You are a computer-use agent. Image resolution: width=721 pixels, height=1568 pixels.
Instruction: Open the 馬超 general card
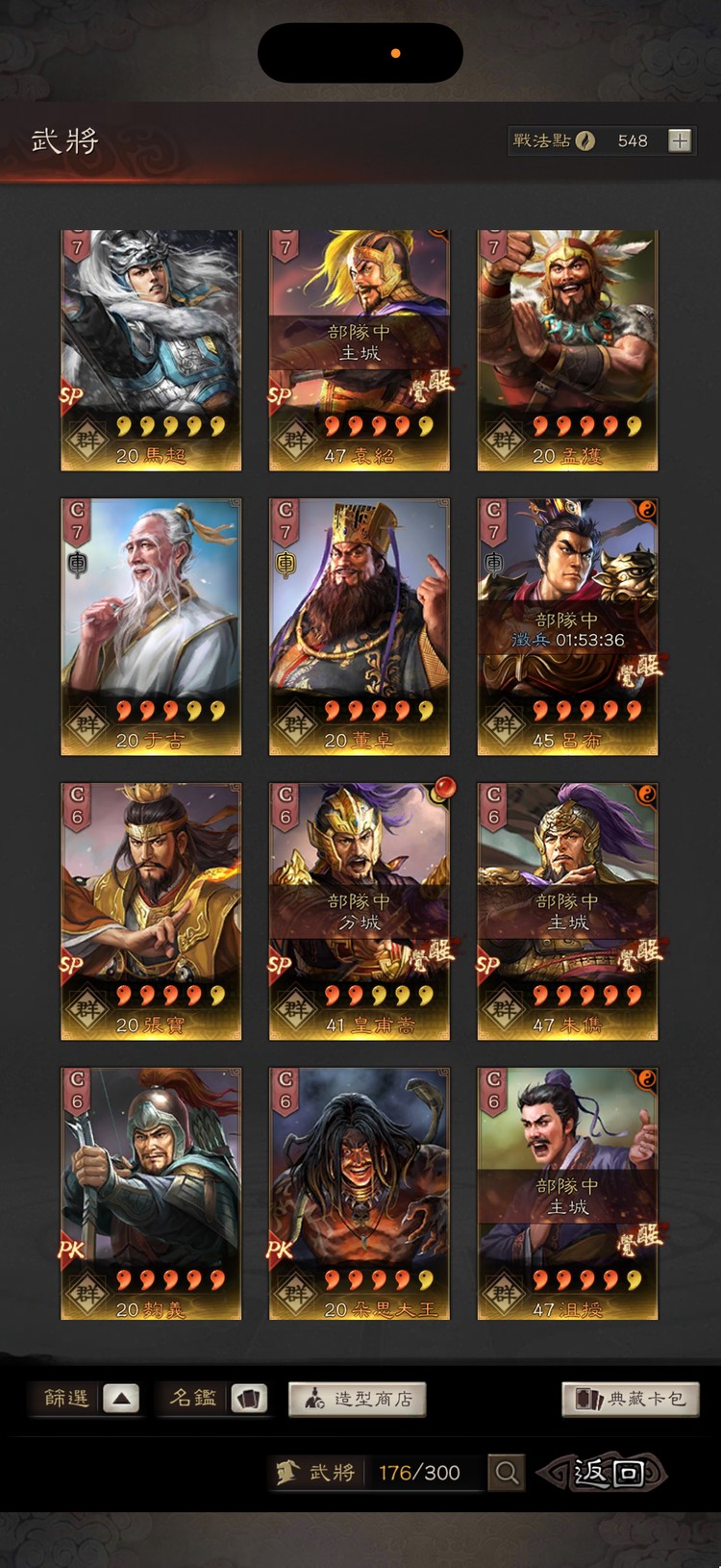point(151,350)
